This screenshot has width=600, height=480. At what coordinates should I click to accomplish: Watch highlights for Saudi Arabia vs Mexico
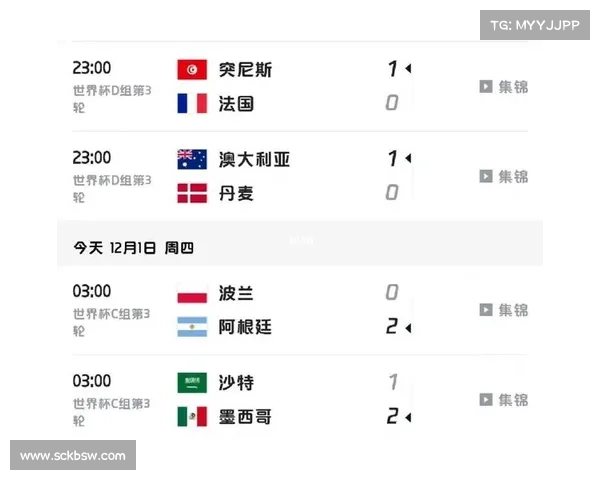point(503,400)
